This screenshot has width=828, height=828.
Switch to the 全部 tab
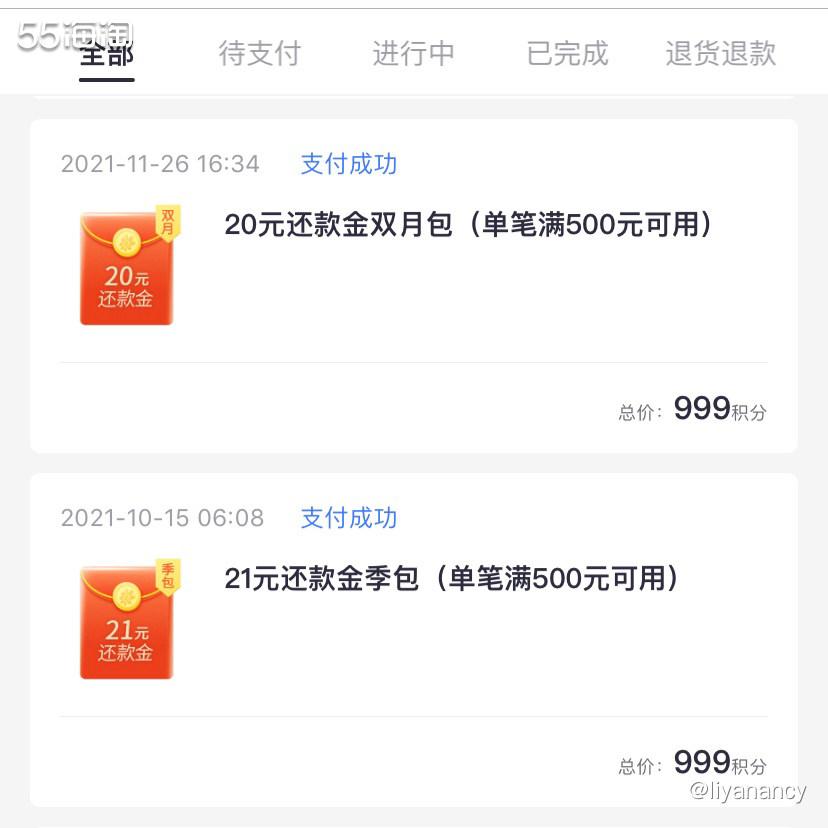tap(107, 53)
